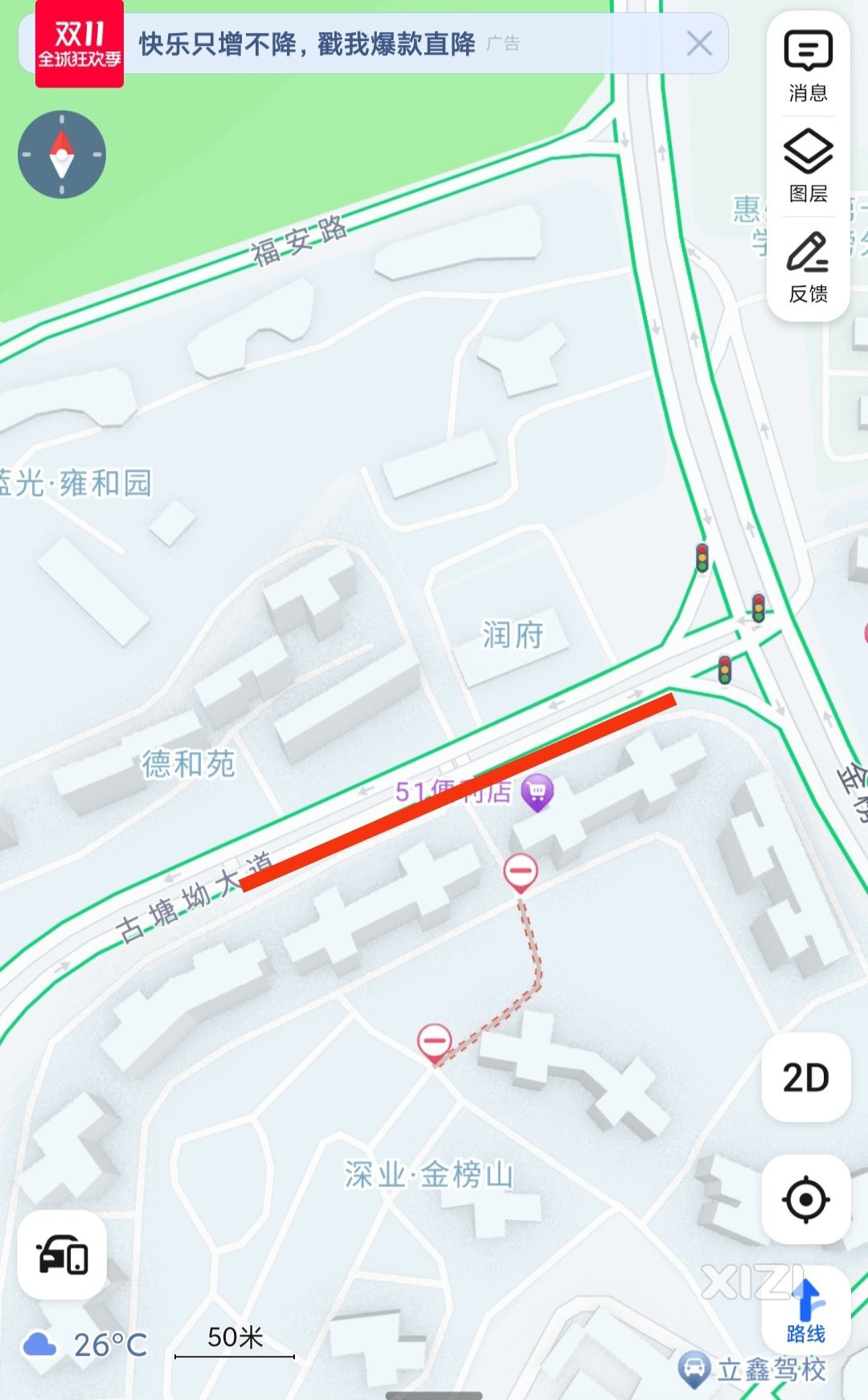
Task: Center the map on my location
Action: click(805, 1200)
